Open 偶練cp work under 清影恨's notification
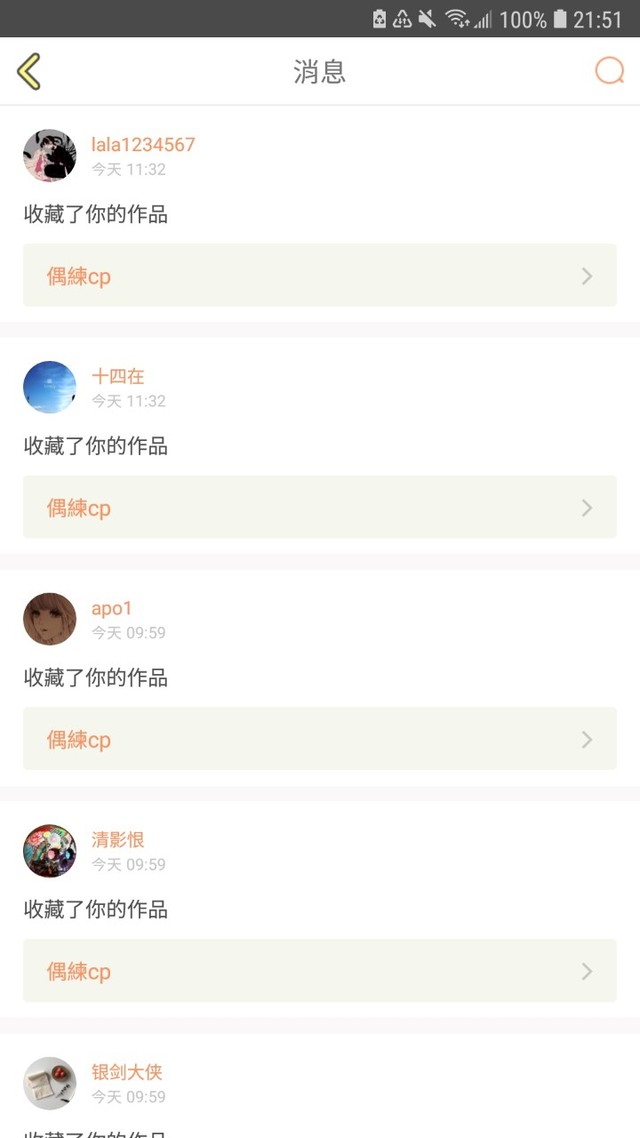The width and height of the screenshot is (640, 1138). (x=320, y=972)
